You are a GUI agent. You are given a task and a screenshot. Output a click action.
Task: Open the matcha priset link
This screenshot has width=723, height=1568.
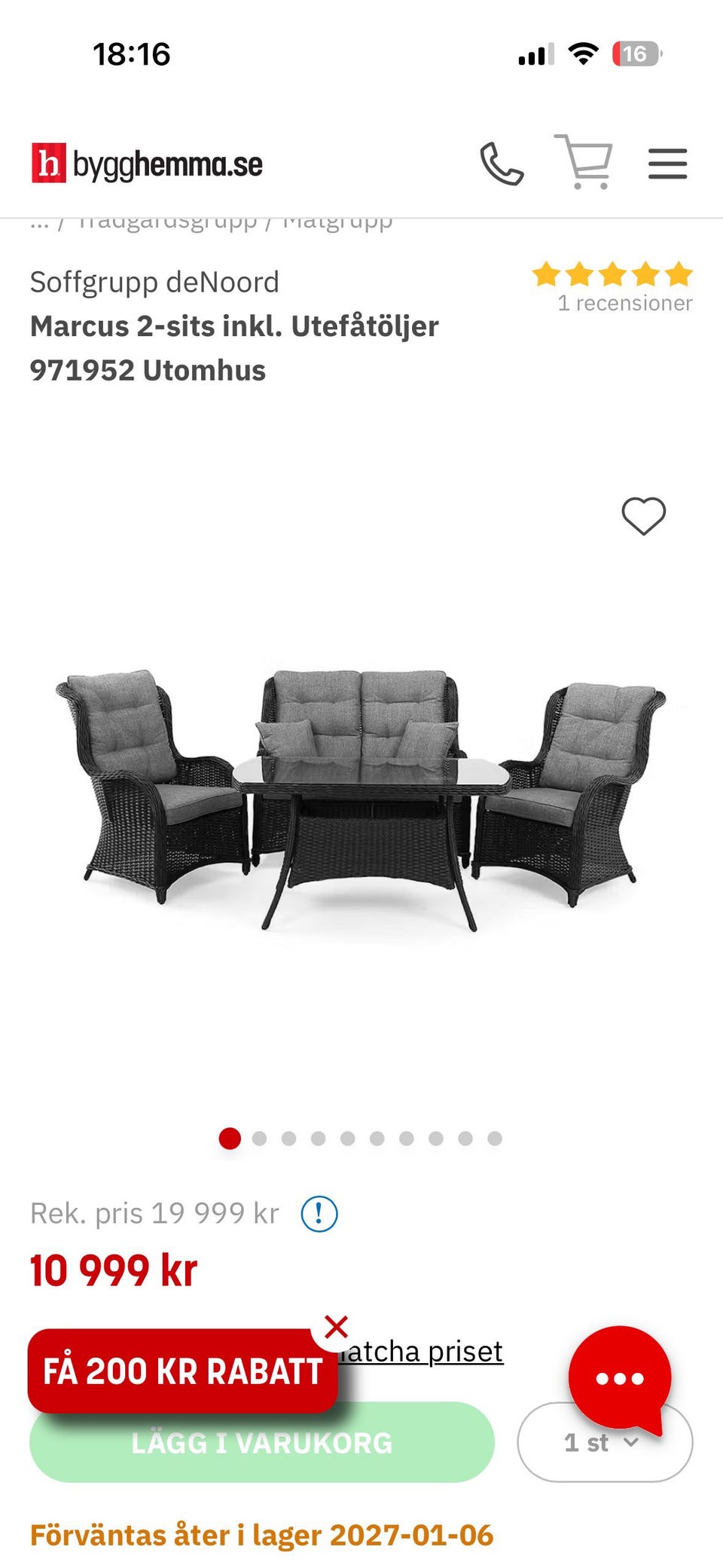point(422,1352)
